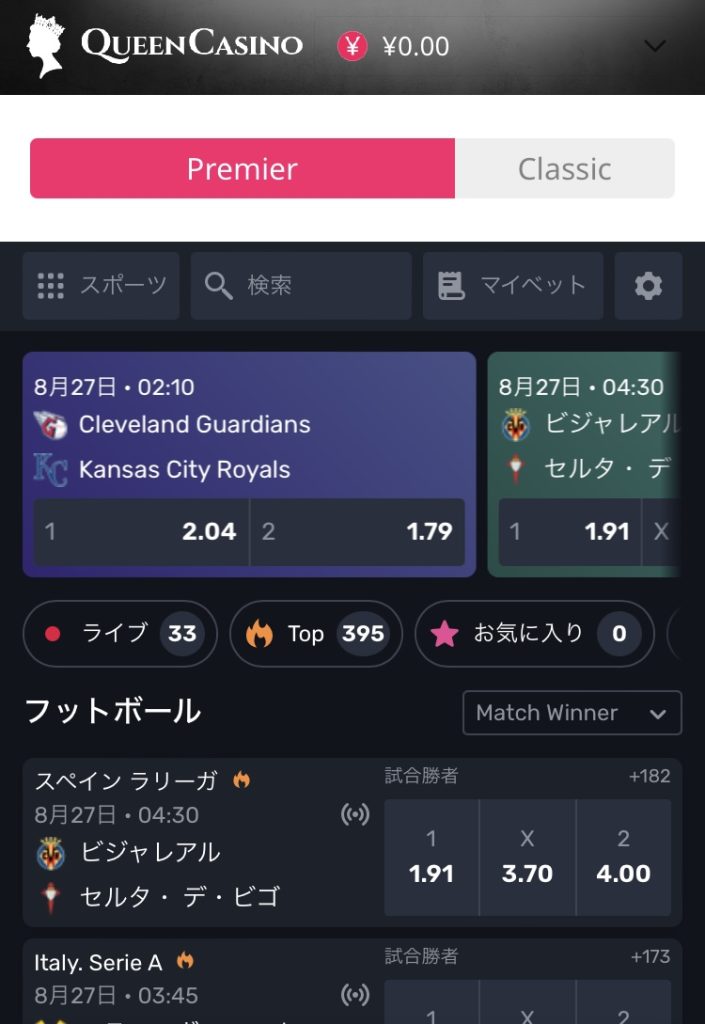Open お気に入り favorites
This screenshot has height=1024, width=705.
[534, 633]
